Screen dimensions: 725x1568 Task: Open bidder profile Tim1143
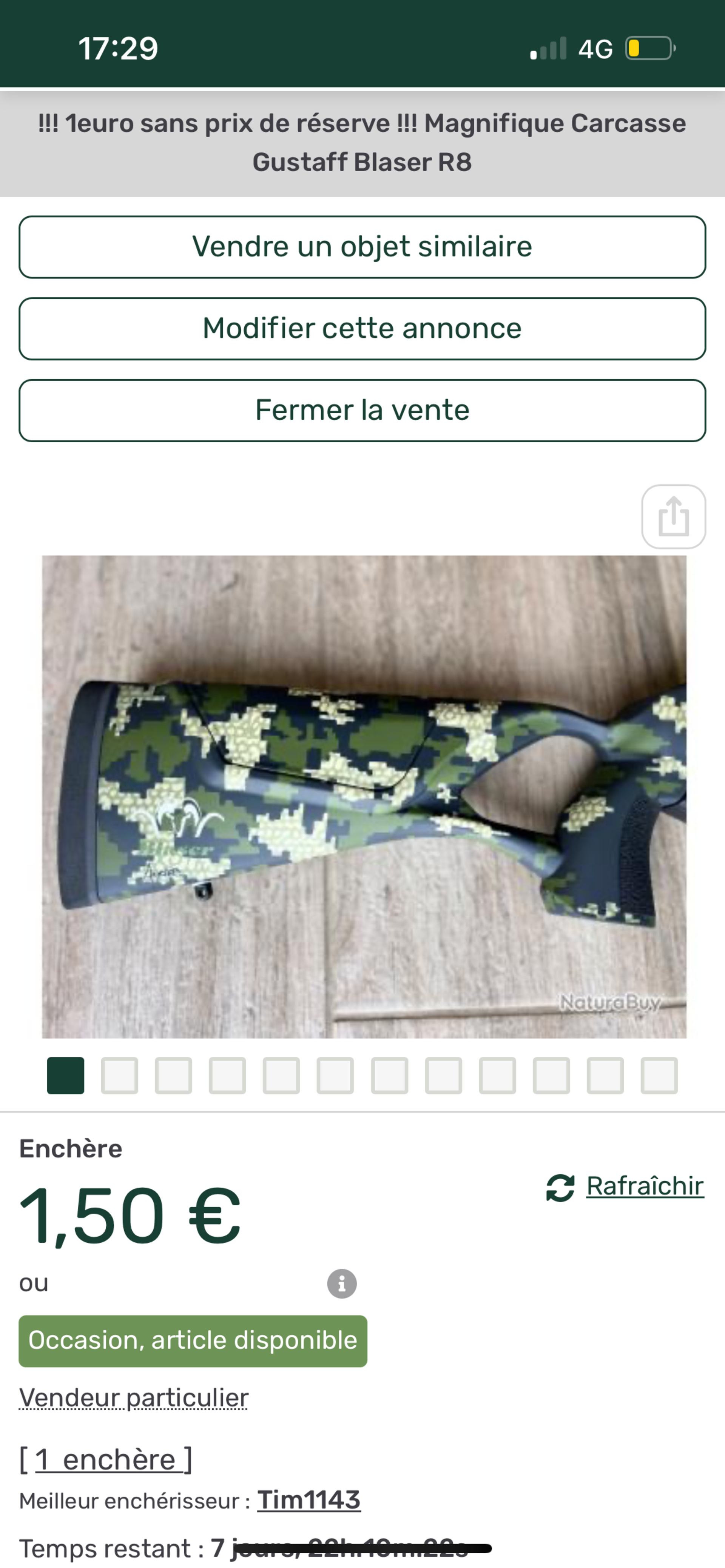[x=308, y=1500]
